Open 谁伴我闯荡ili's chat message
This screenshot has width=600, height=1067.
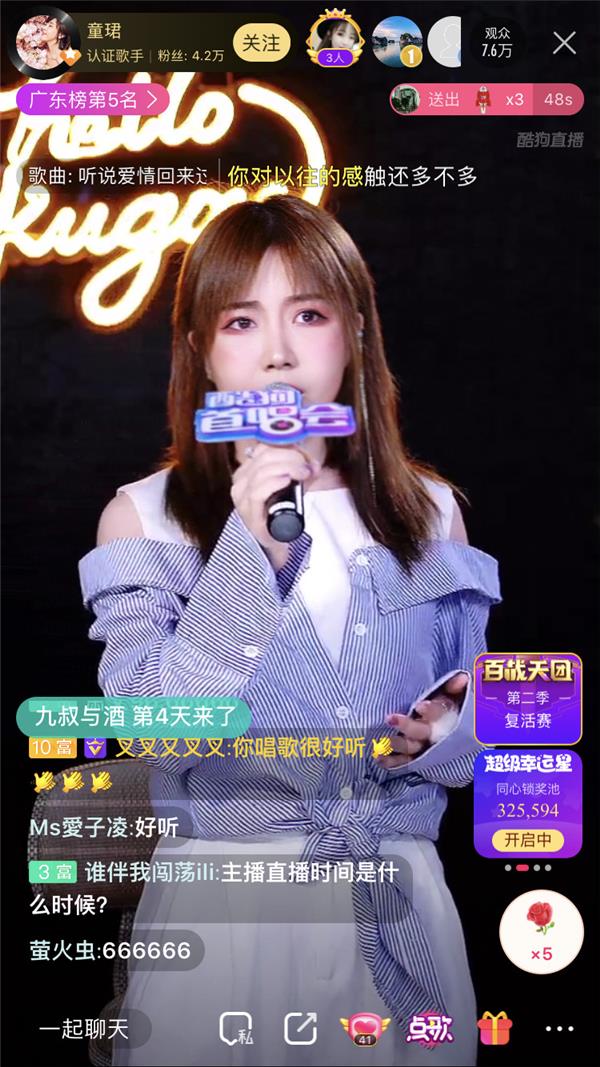215,886
